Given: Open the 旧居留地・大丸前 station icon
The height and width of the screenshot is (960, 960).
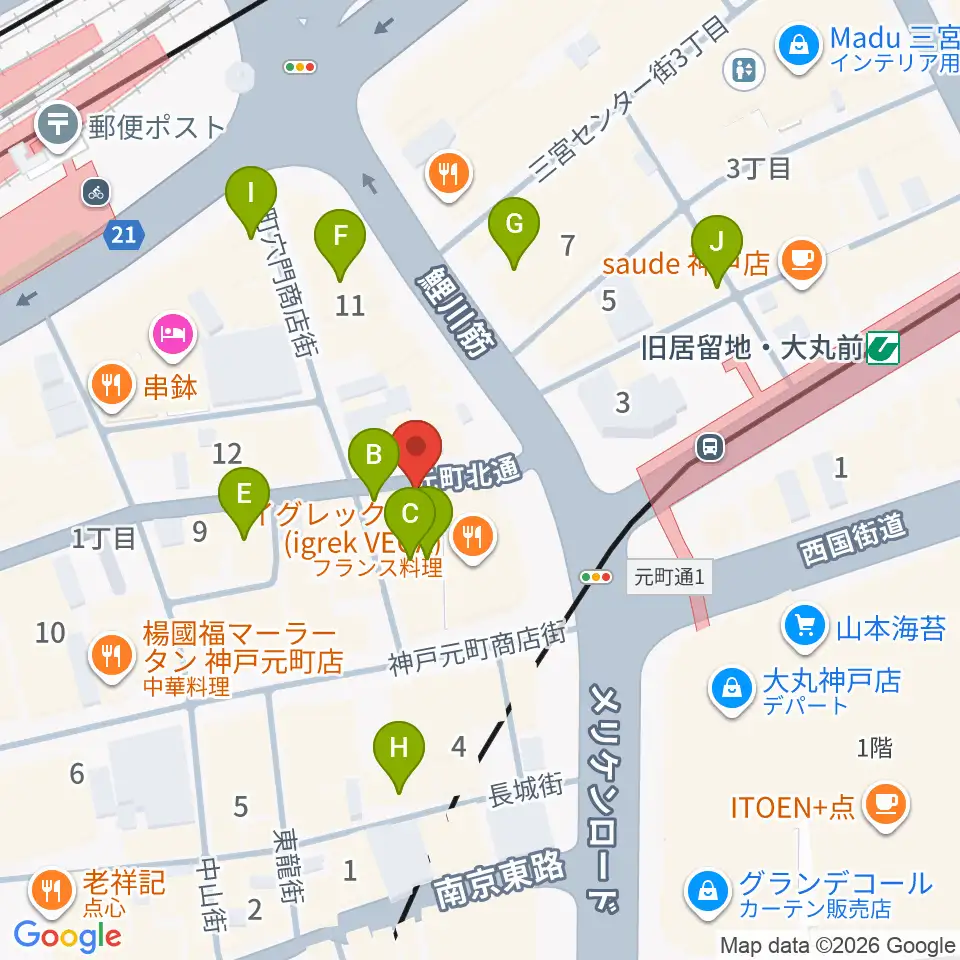Looking at the screenshot, I should coord(883,348).
